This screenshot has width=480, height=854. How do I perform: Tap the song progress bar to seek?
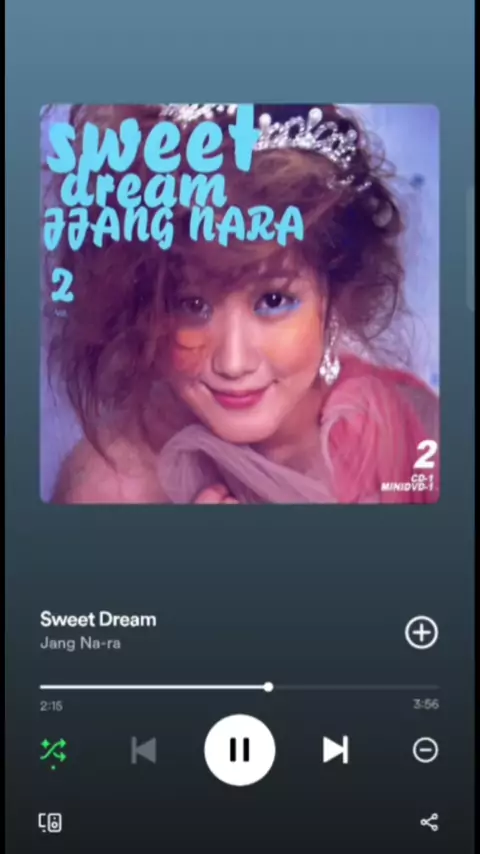pos(240,687)
